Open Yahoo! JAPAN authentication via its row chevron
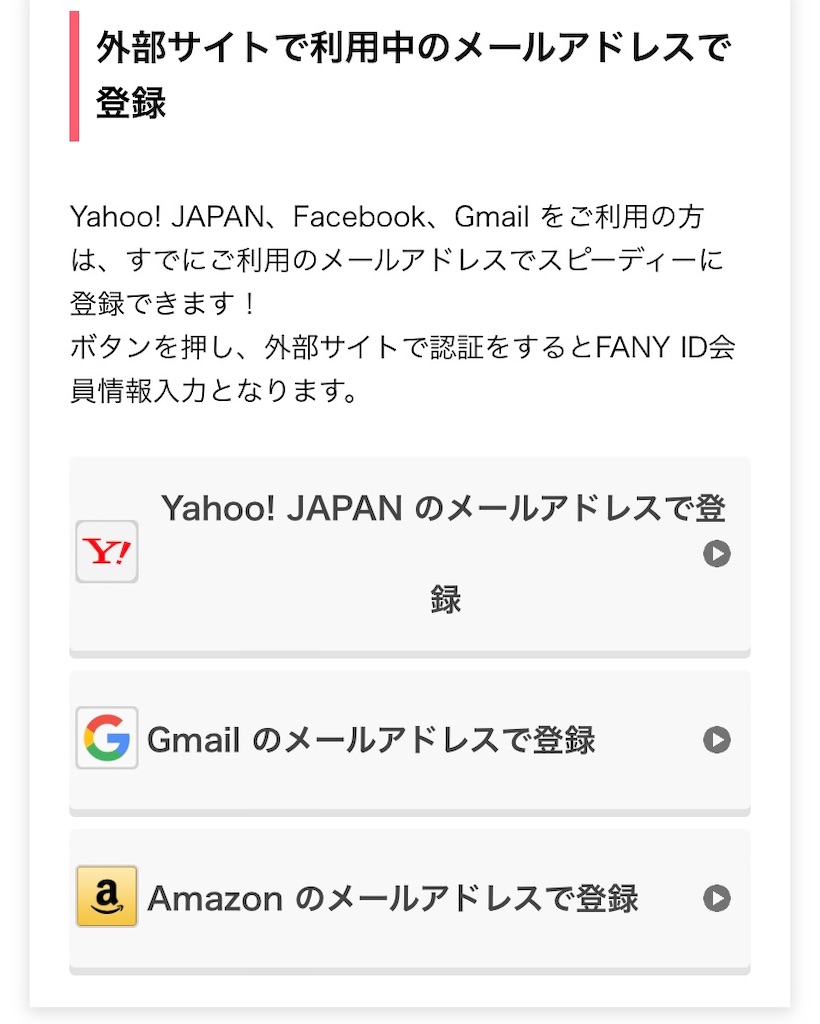The width and height of the screenshot is (820, 1024). point(716,554)
